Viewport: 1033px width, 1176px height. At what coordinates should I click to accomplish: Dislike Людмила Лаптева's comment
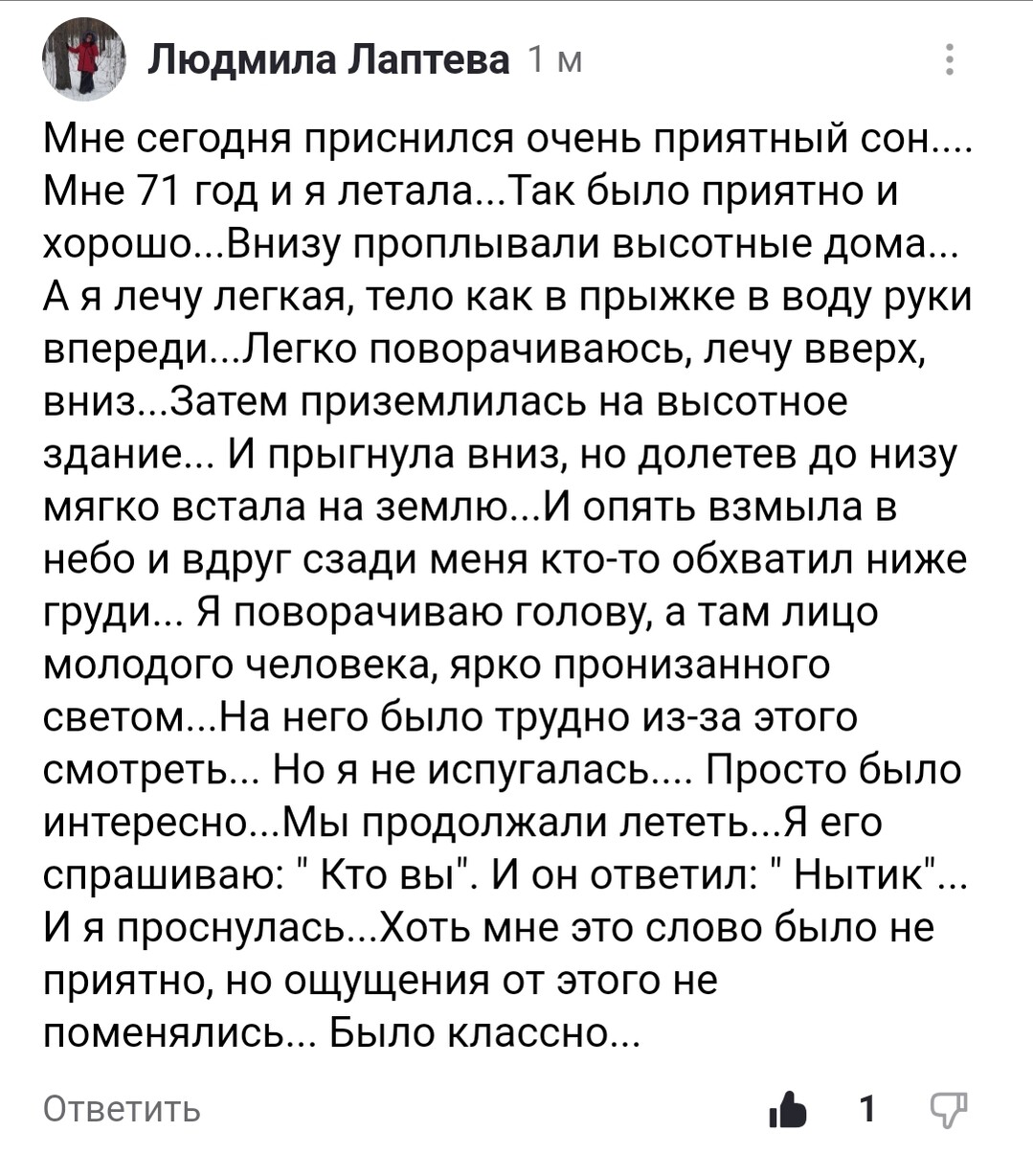pos(948,1109)
